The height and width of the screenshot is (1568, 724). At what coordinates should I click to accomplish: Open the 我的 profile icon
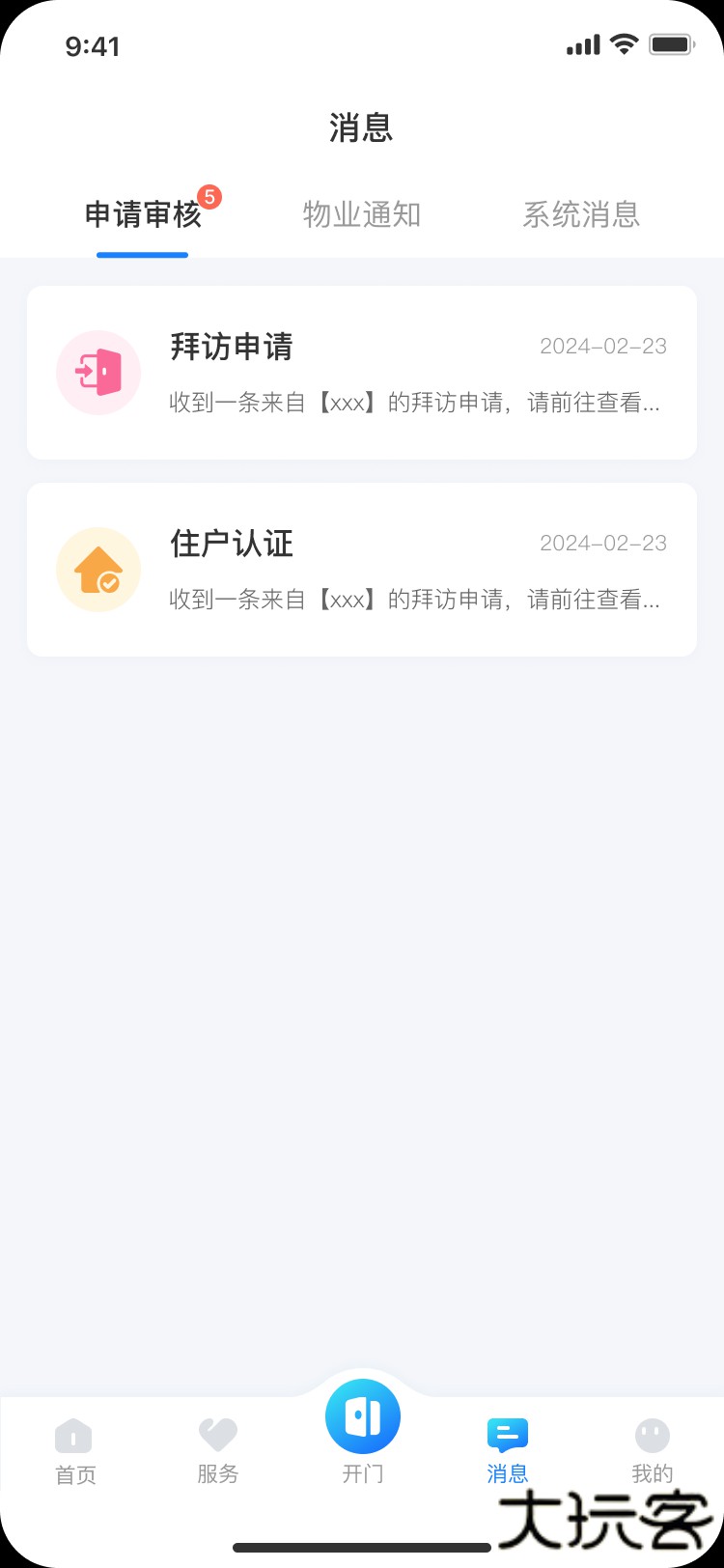pos(652,1435)
